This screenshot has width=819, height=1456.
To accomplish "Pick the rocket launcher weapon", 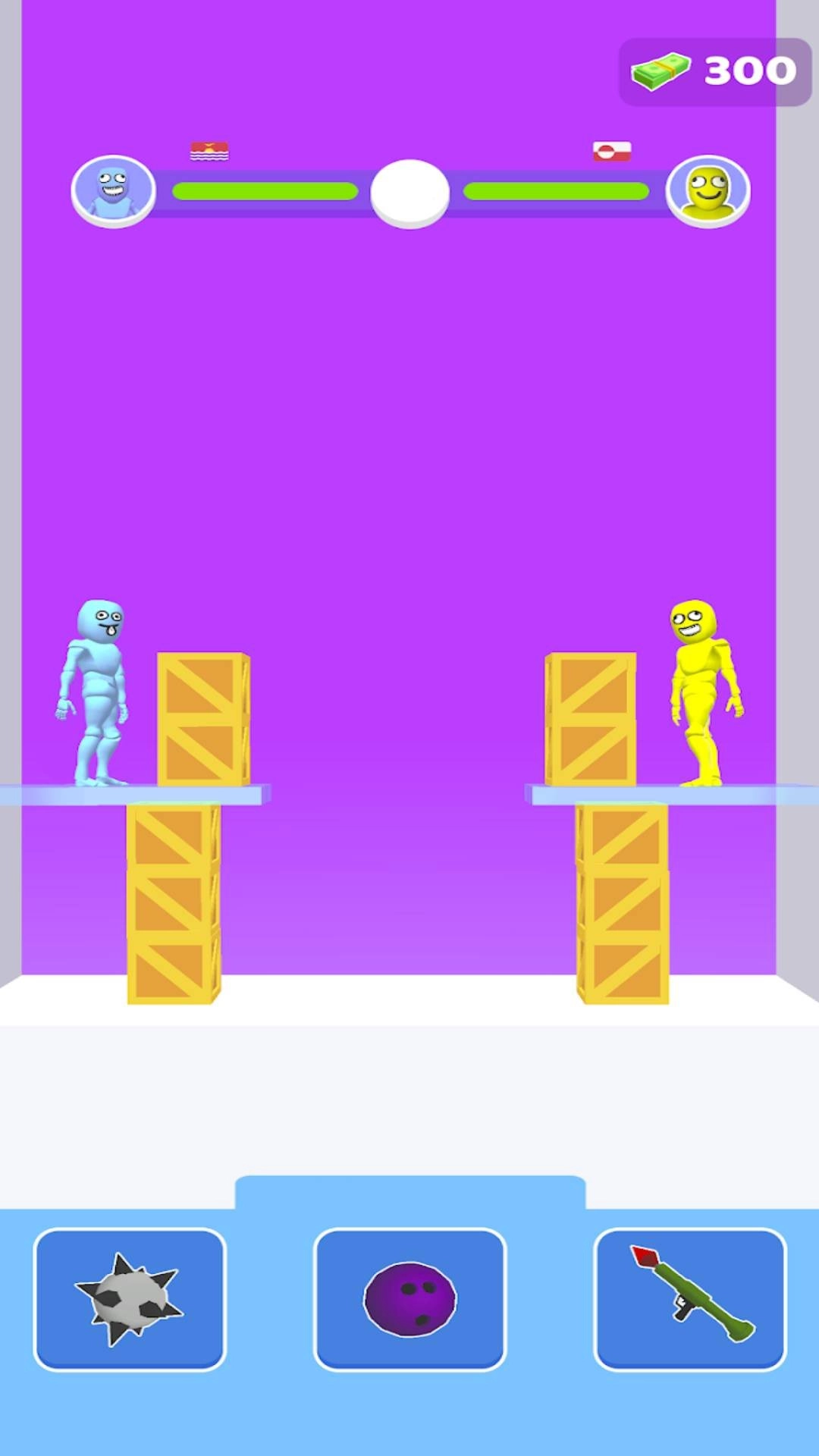I will 689,1299.
